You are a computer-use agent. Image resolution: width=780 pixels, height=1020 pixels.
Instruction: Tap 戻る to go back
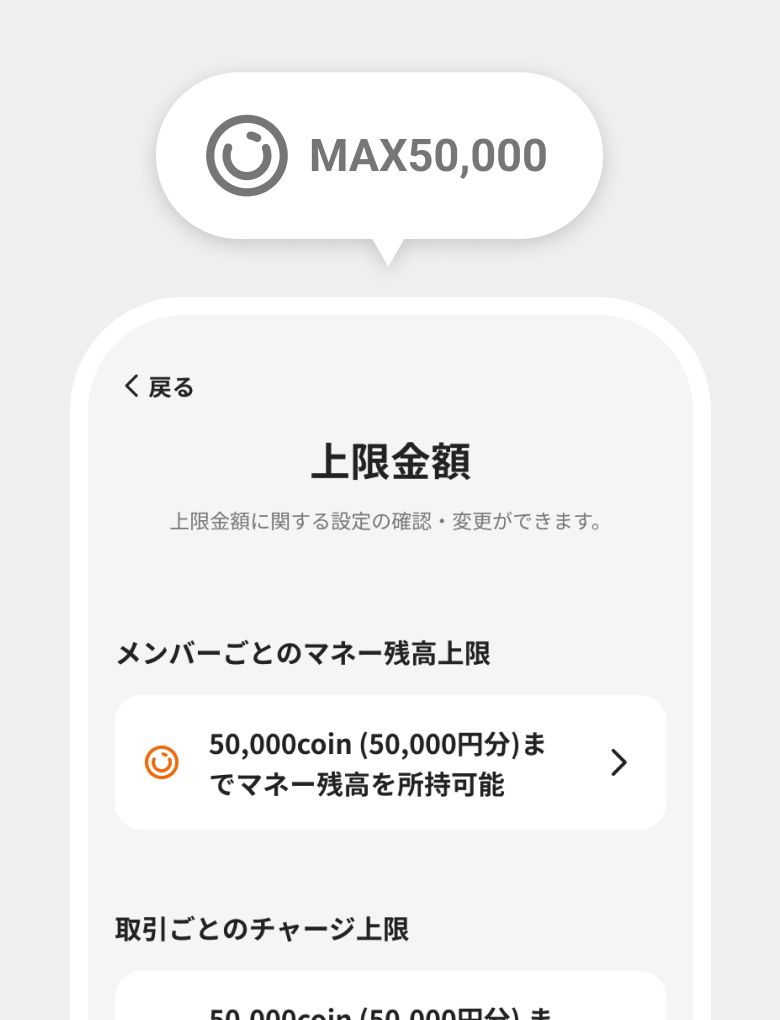[x=160, y=387]
